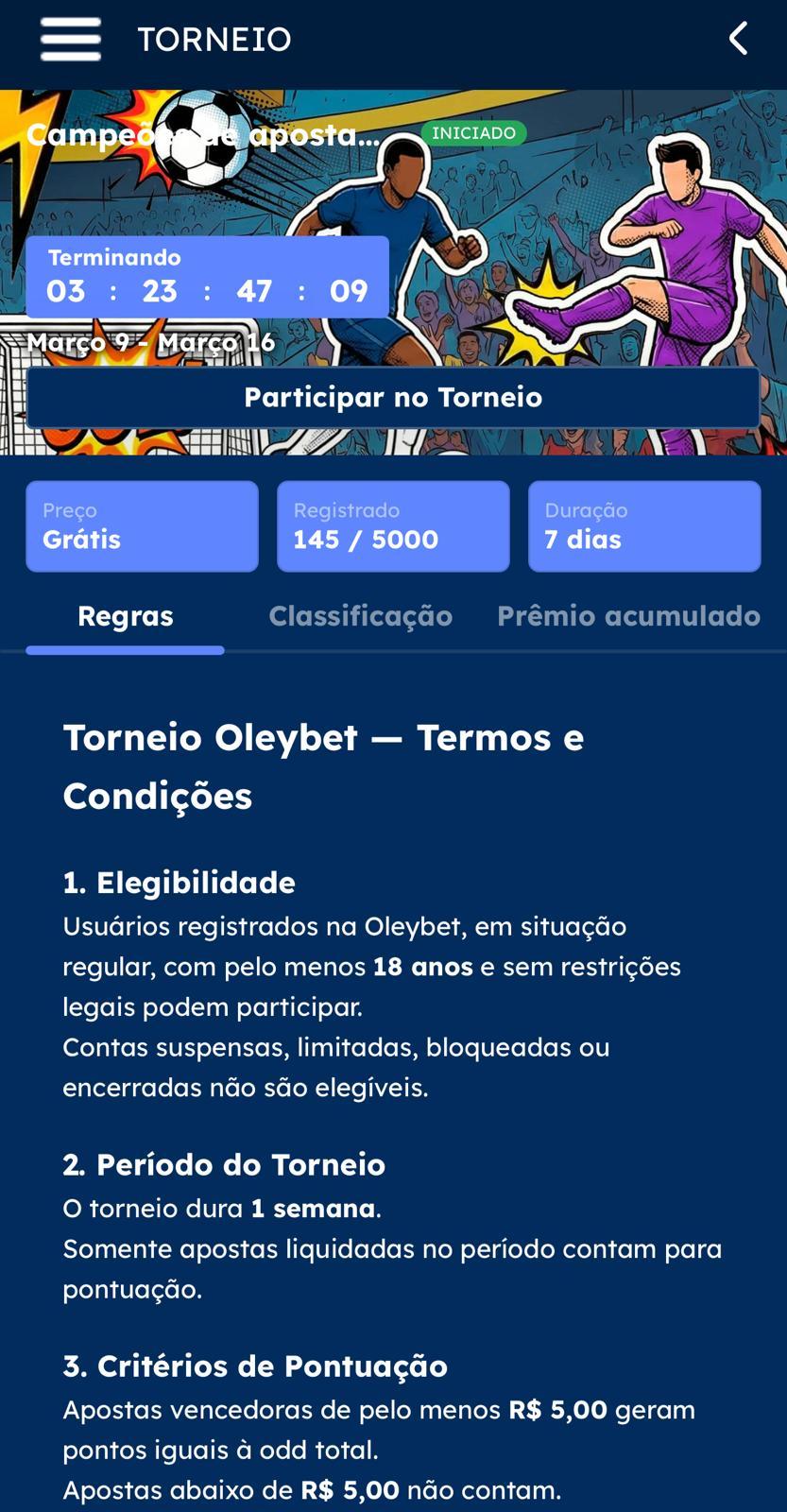Viewport: 787px width, 1512px height.
Task: Tap the back chevron arrow
Action: tap(738, 40)
